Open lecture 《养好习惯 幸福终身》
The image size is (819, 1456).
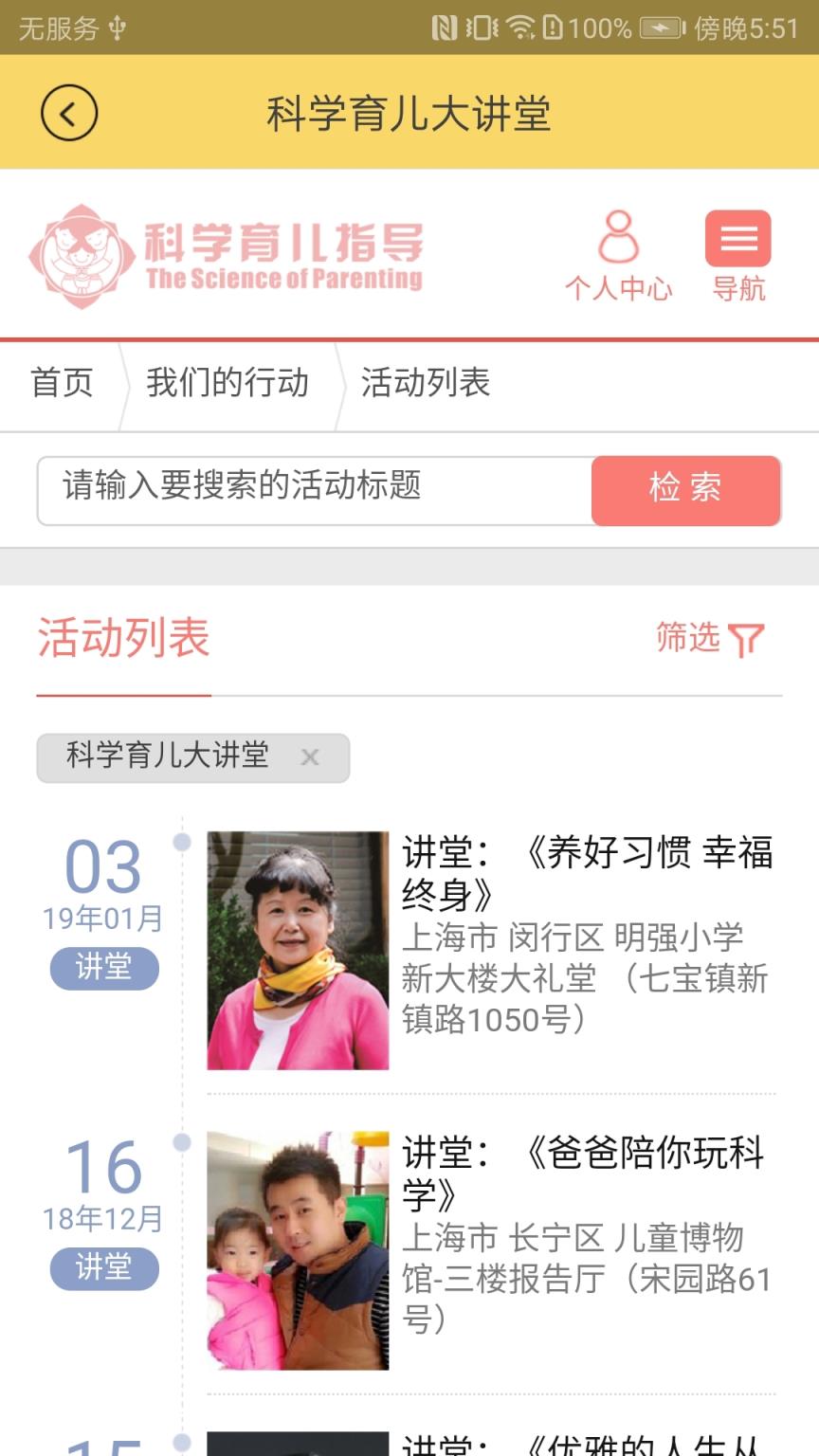click(x=588, y=873)
